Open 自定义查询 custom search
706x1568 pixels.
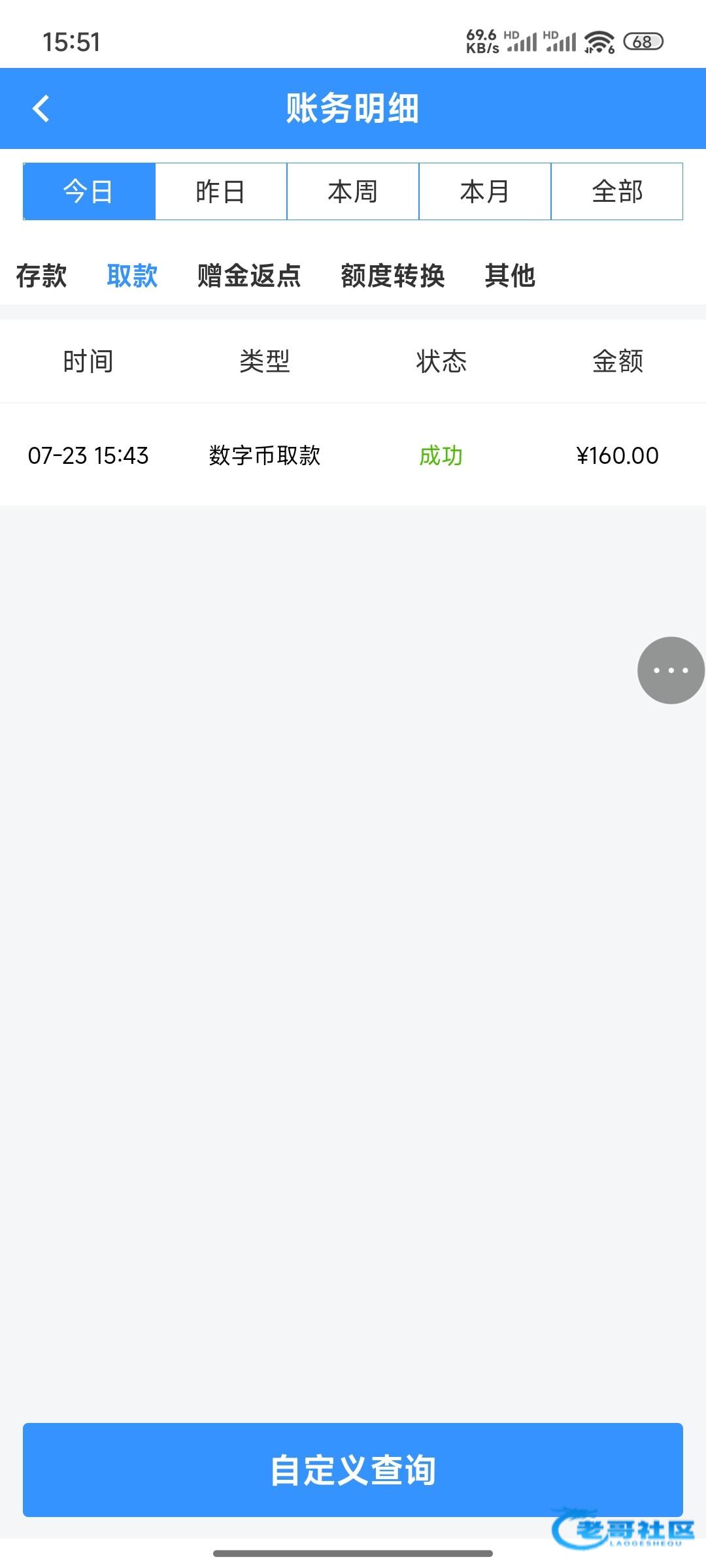(x=353, y=1469)
